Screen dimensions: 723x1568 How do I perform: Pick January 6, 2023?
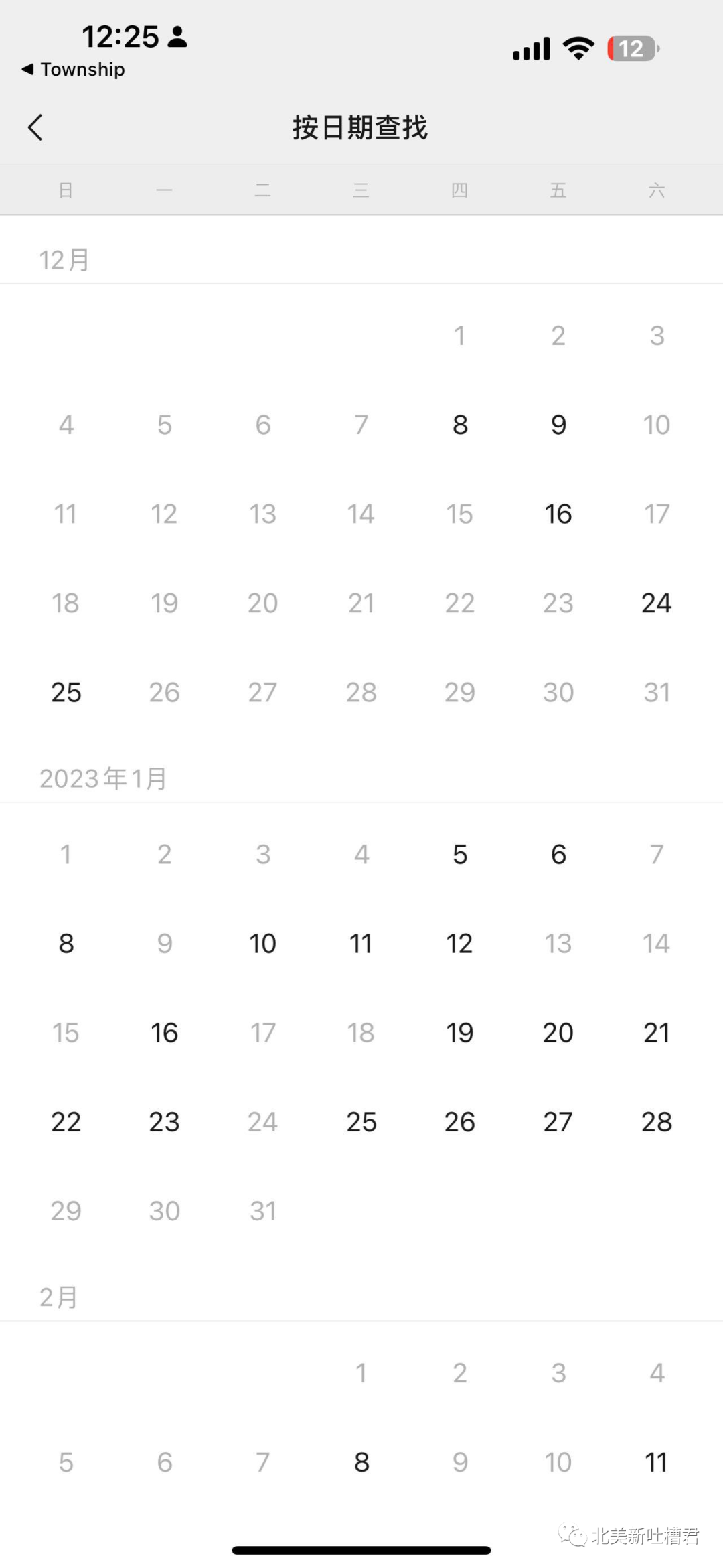click(x=558, y=854)
